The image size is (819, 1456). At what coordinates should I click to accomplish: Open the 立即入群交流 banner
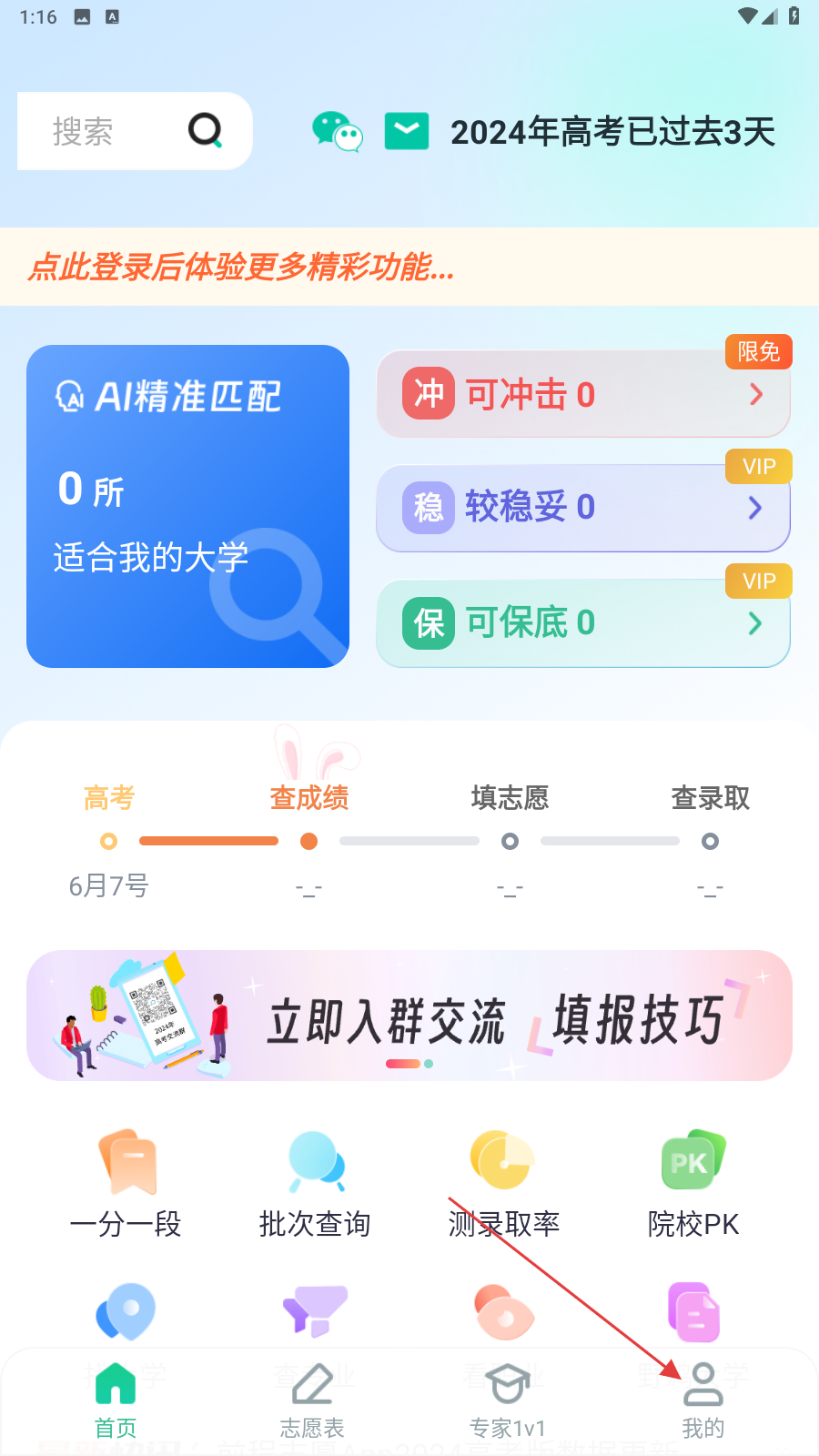click(x=409, y=1016)
